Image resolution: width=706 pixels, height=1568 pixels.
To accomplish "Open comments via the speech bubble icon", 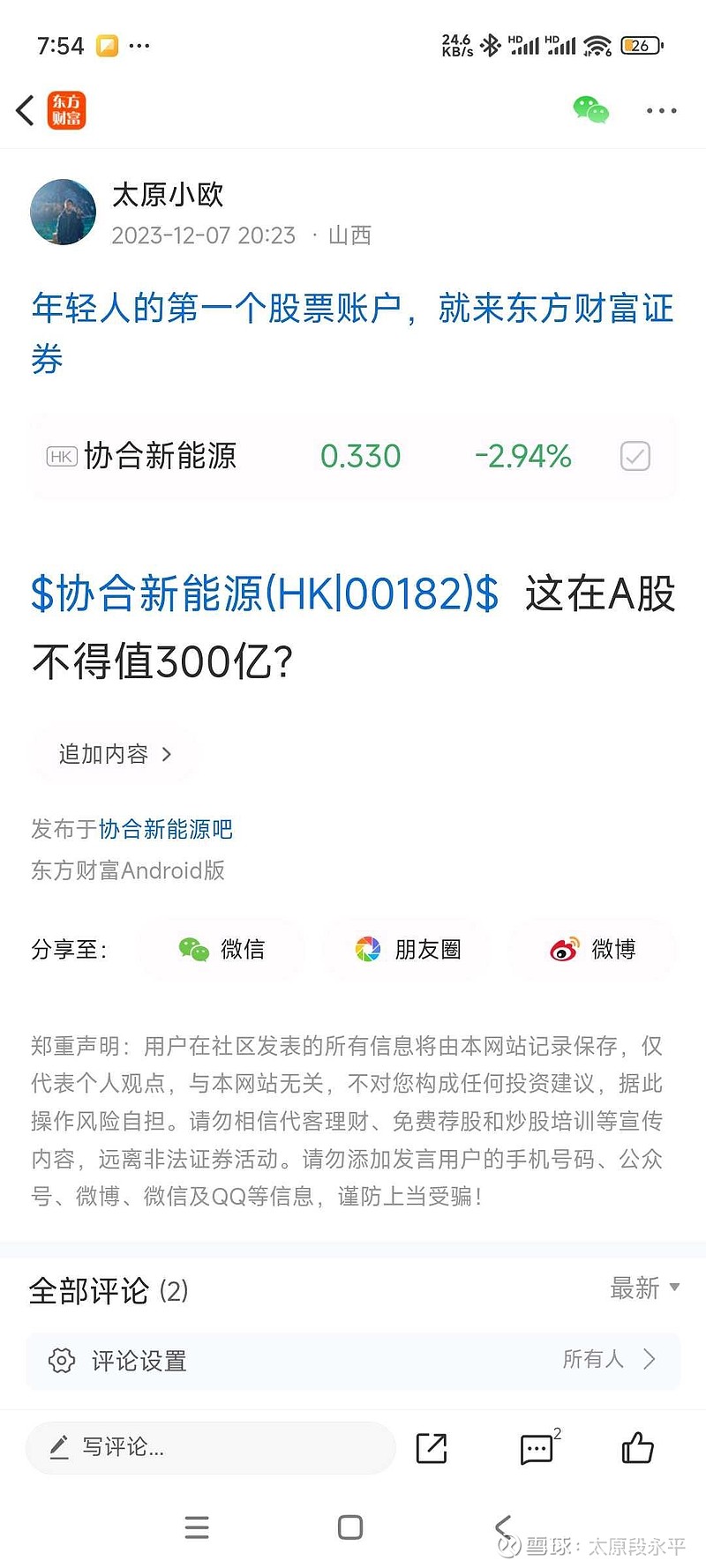I will click(x=537, y=1447).
